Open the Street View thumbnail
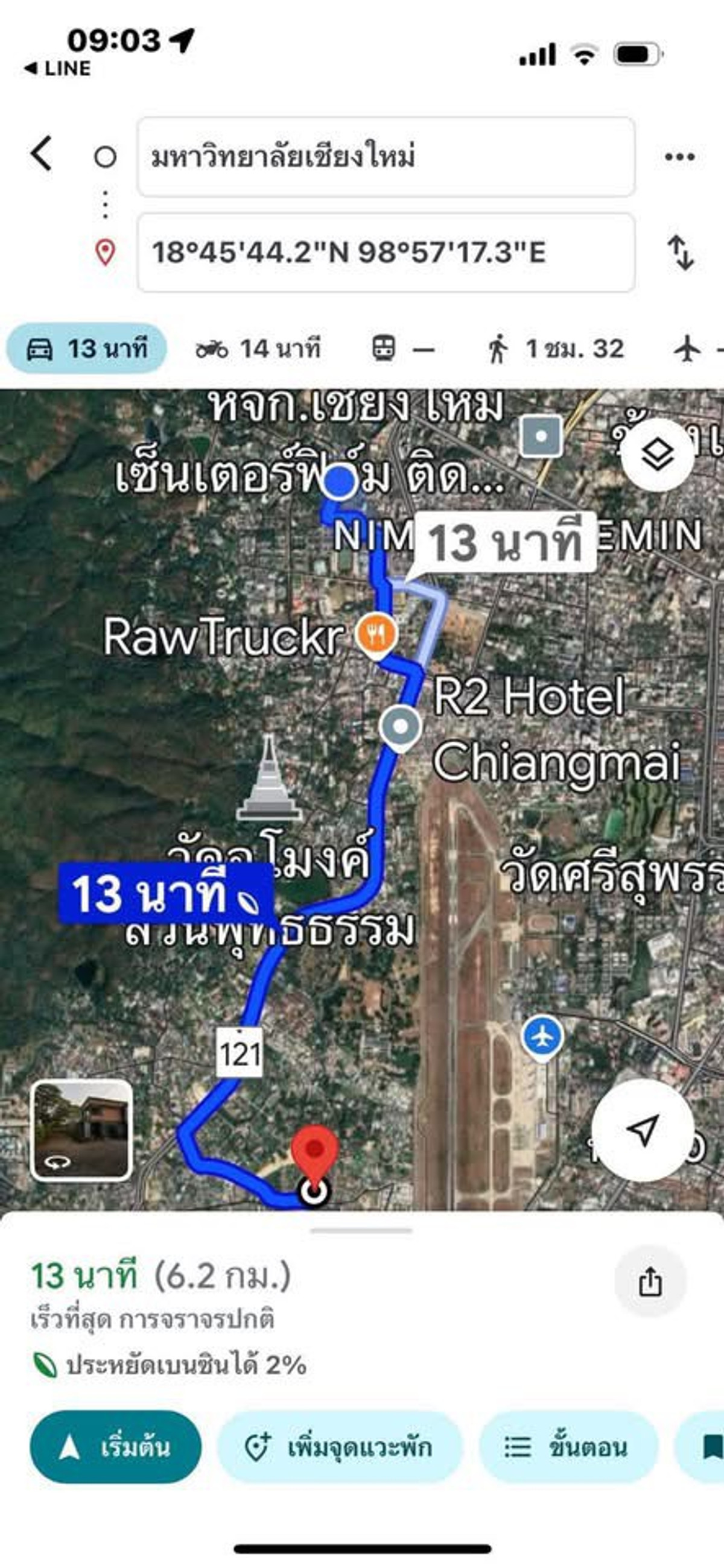Screen dimensions: 724x1568 (x=81, y=1130)
